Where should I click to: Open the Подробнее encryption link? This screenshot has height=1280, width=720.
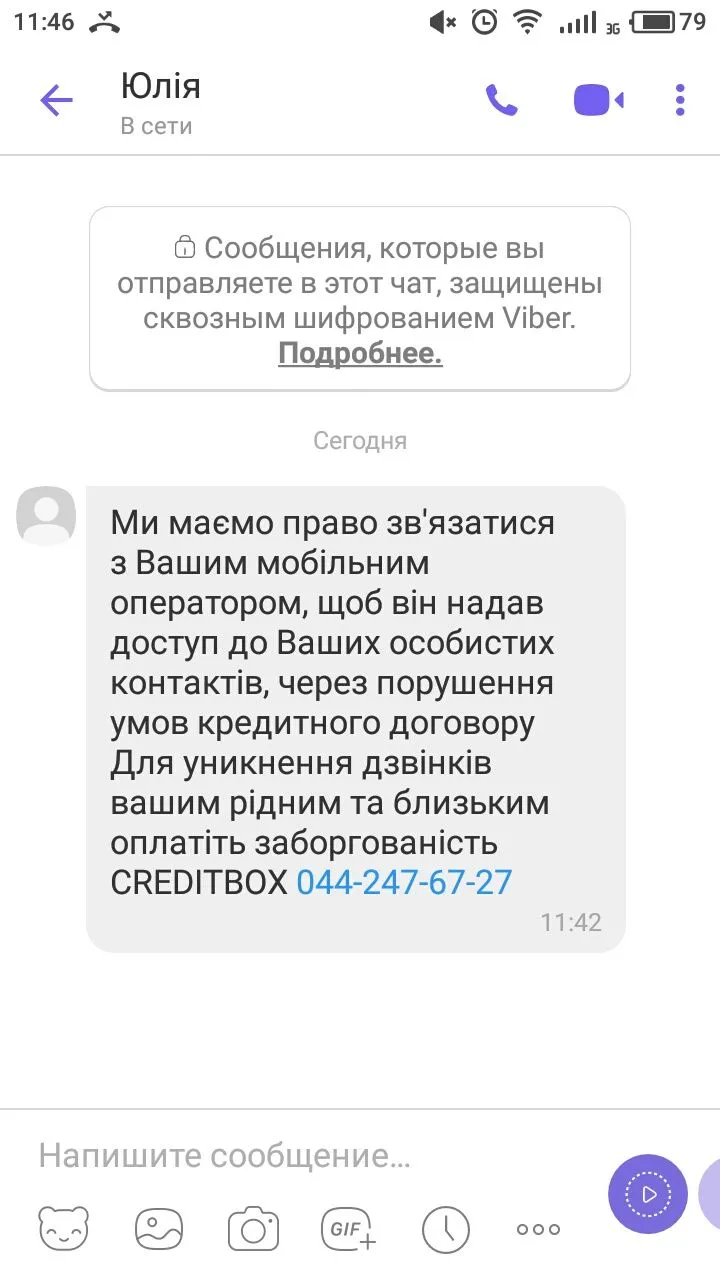(360, 353)
